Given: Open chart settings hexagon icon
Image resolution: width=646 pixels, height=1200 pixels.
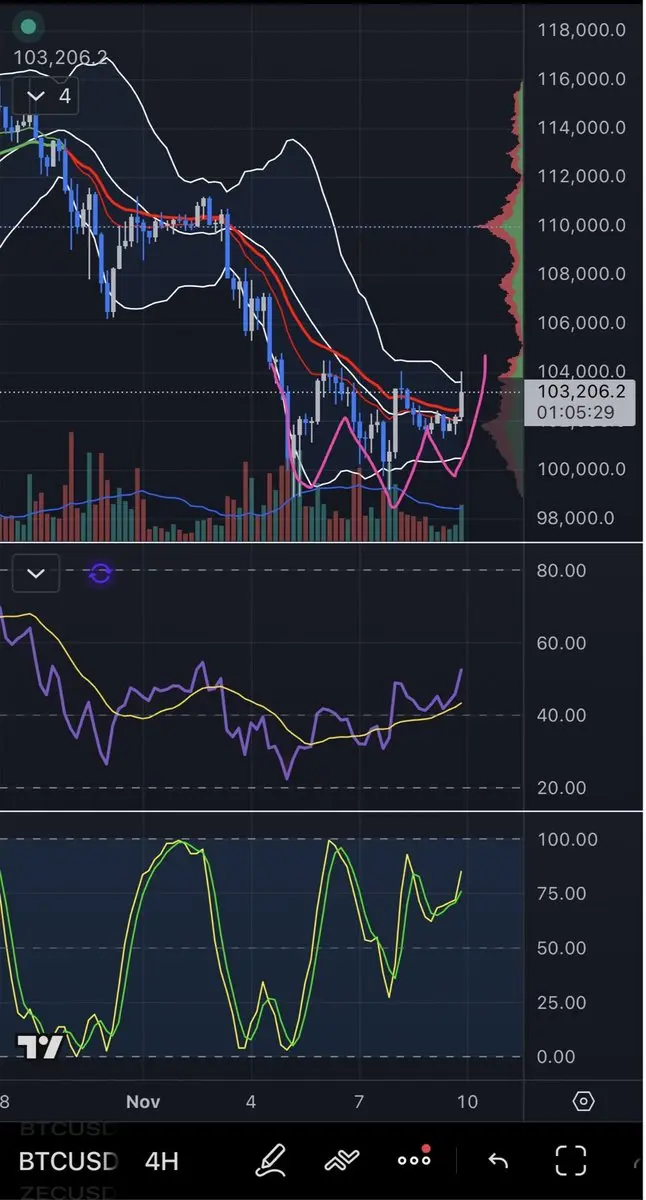Looking at the screenshot, I should (584, 1102).
